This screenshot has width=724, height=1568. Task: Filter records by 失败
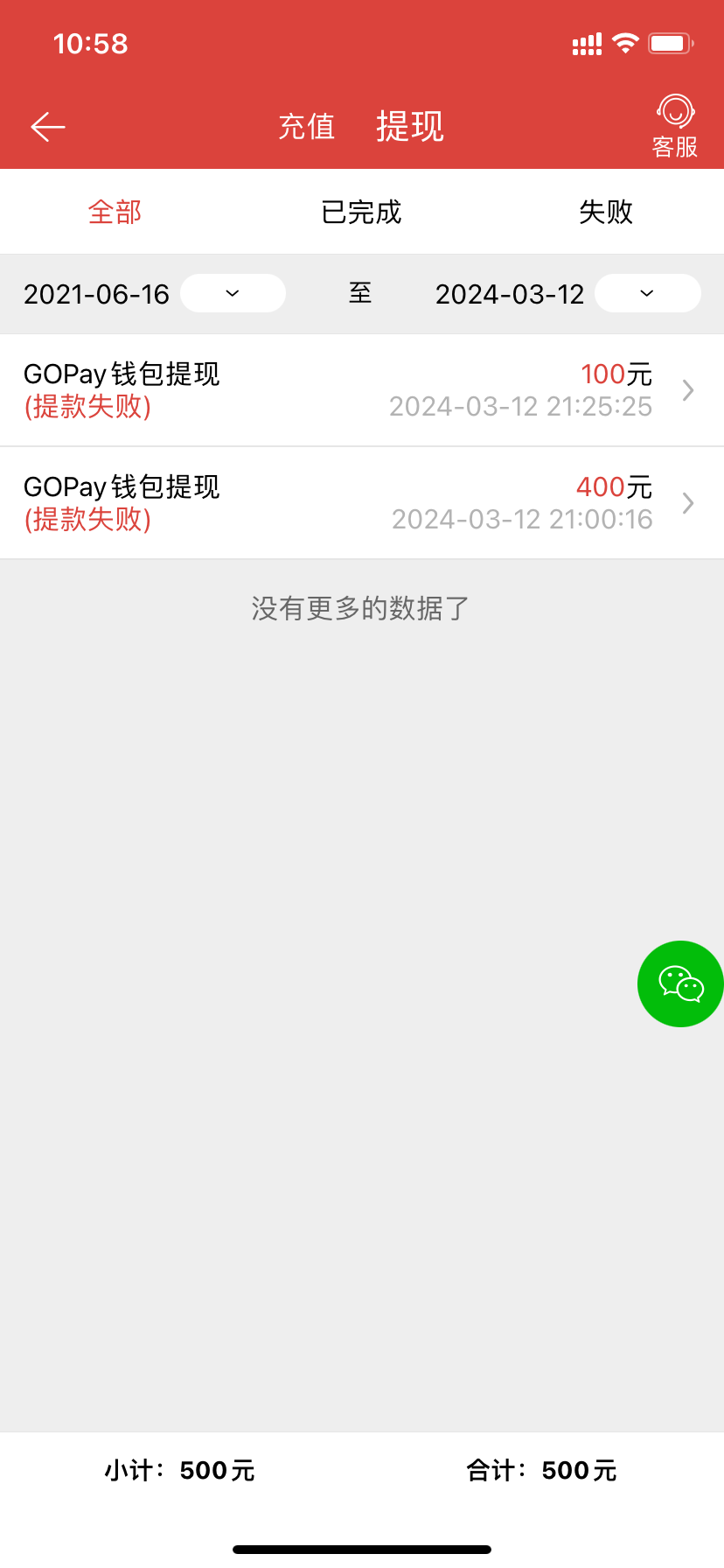pyautogui.click(x=606, y=212)
